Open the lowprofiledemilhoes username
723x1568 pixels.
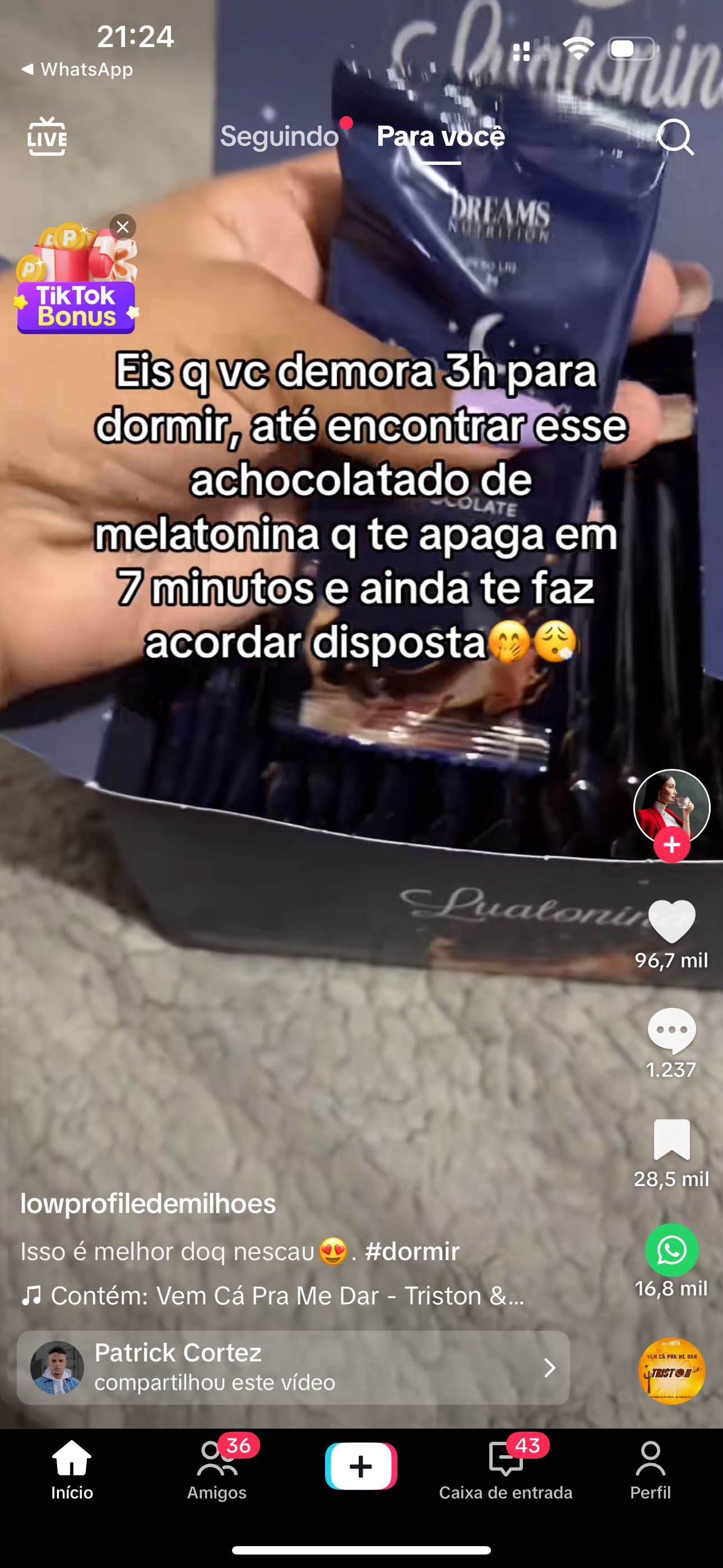pyautogui.click(x=149, y=1203)
